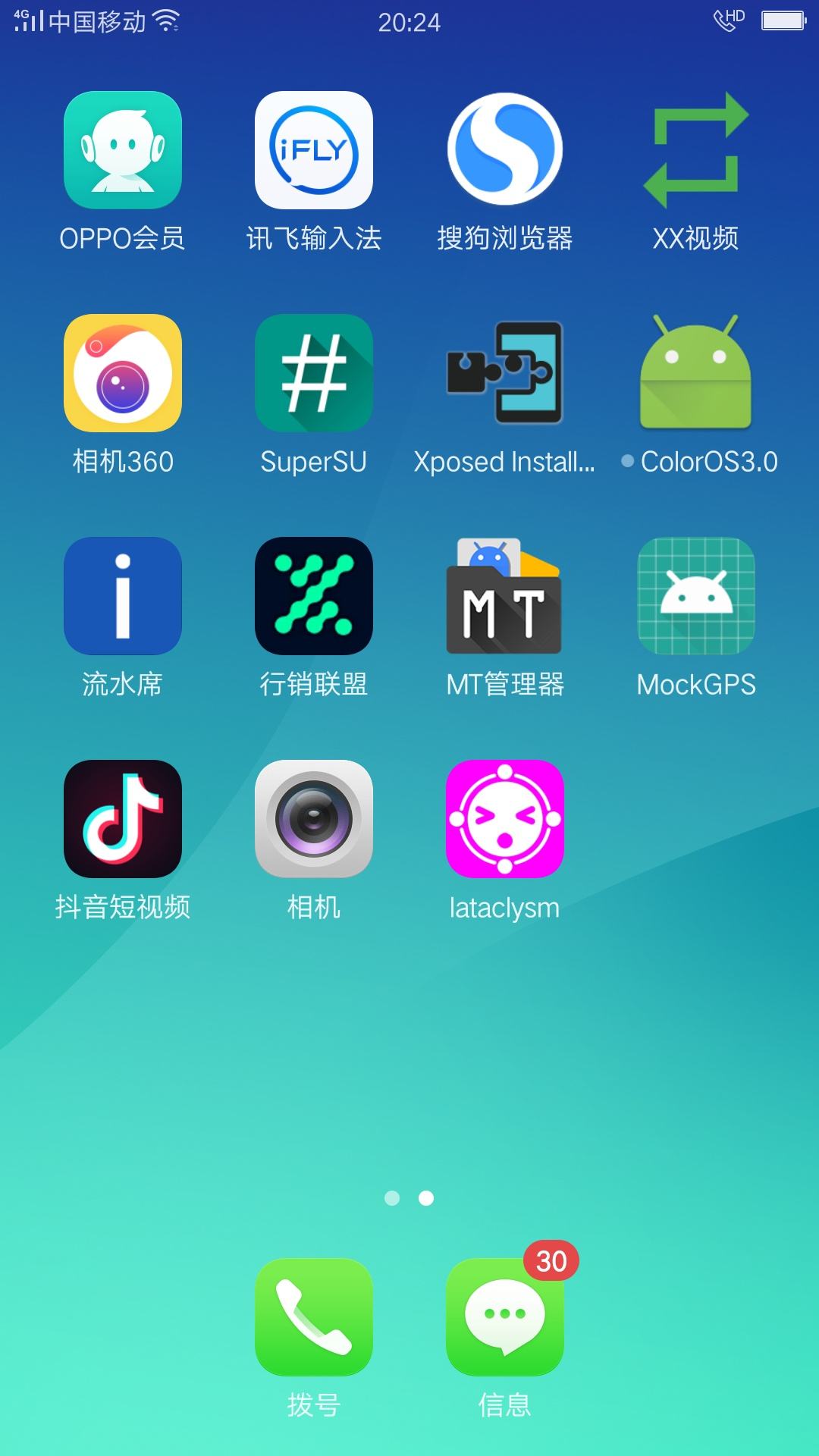Open 搜狗浏览器 browser

tap(505, 150)
